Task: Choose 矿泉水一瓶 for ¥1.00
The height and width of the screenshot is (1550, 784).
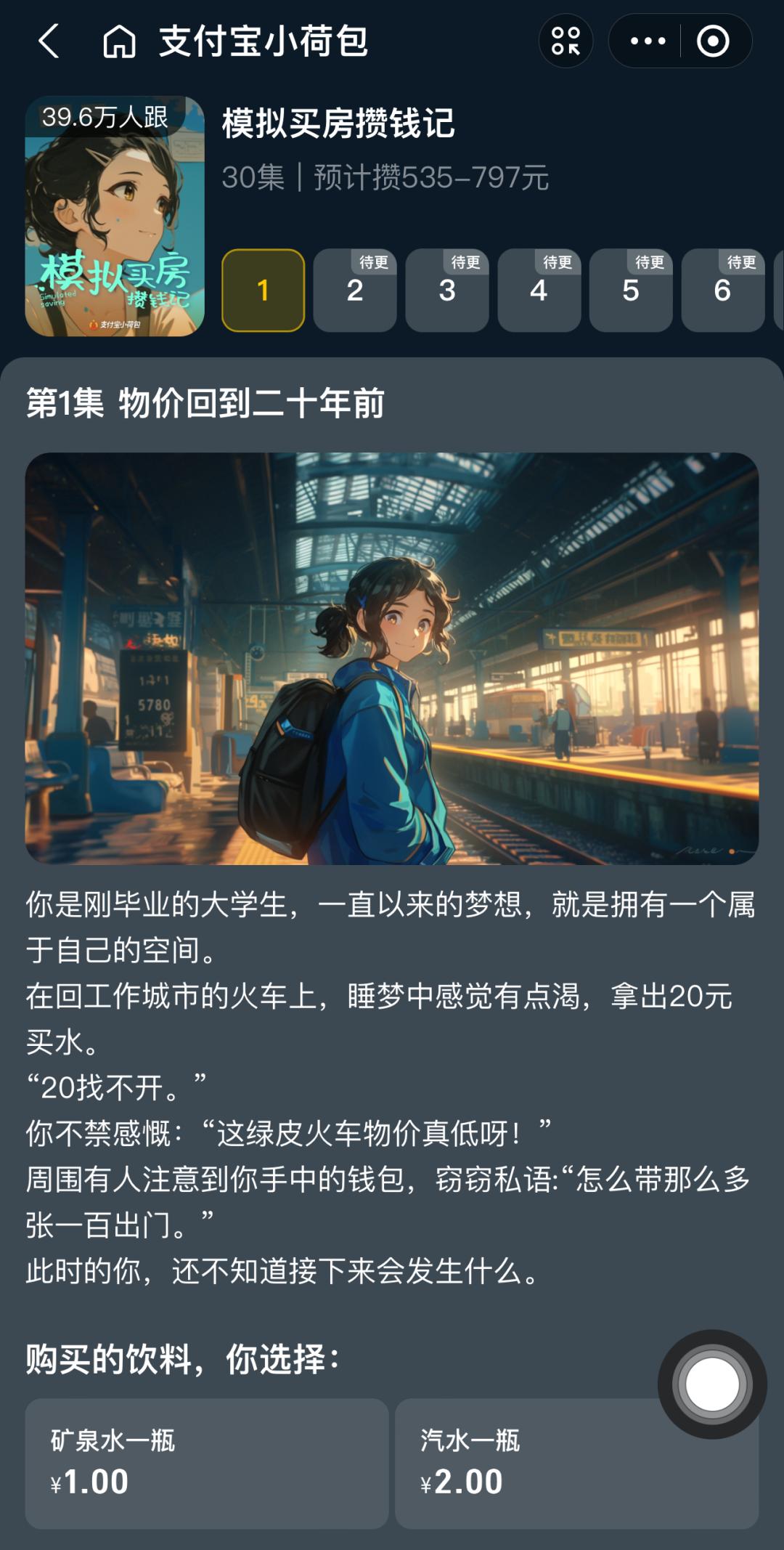Action: coord(207,1463)
